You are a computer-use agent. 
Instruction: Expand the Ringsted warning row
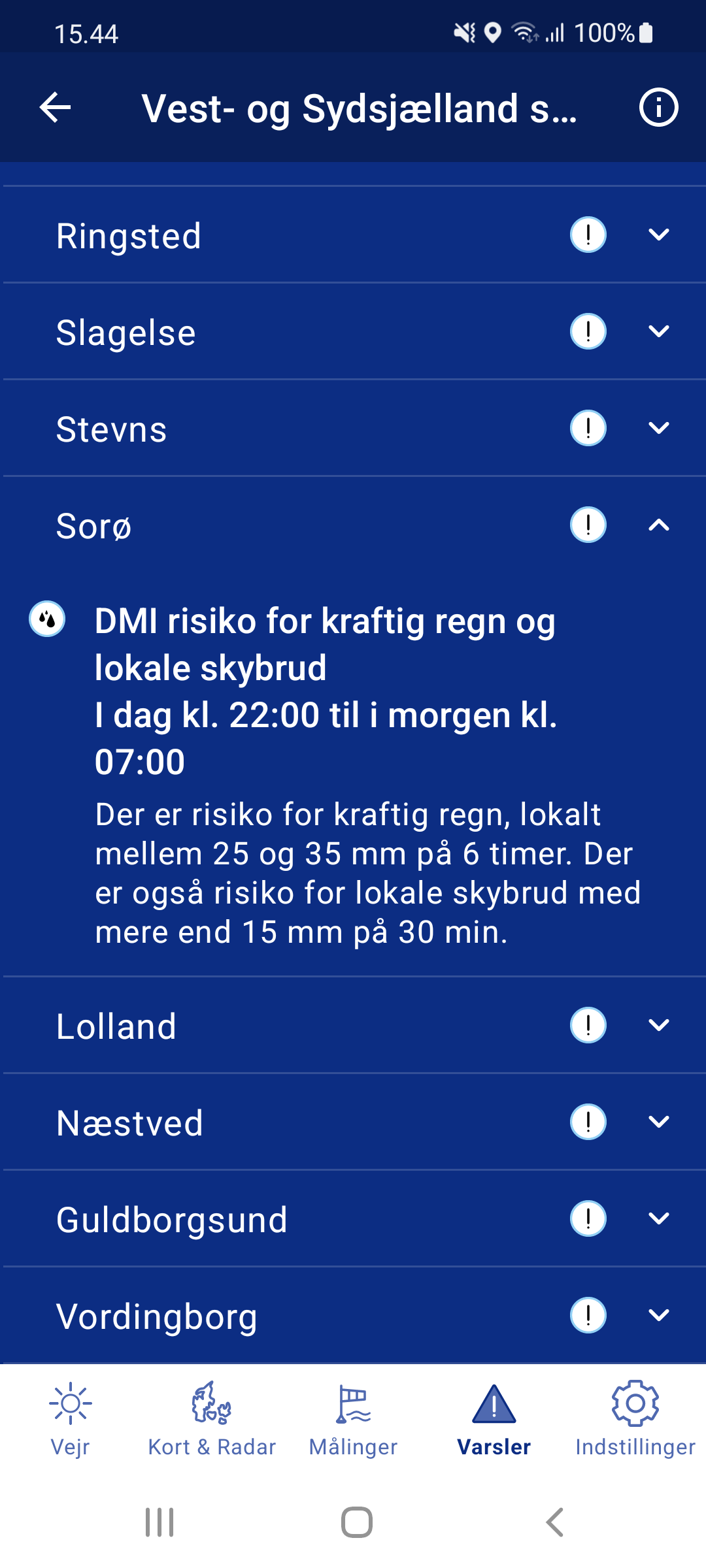(353, 235)
